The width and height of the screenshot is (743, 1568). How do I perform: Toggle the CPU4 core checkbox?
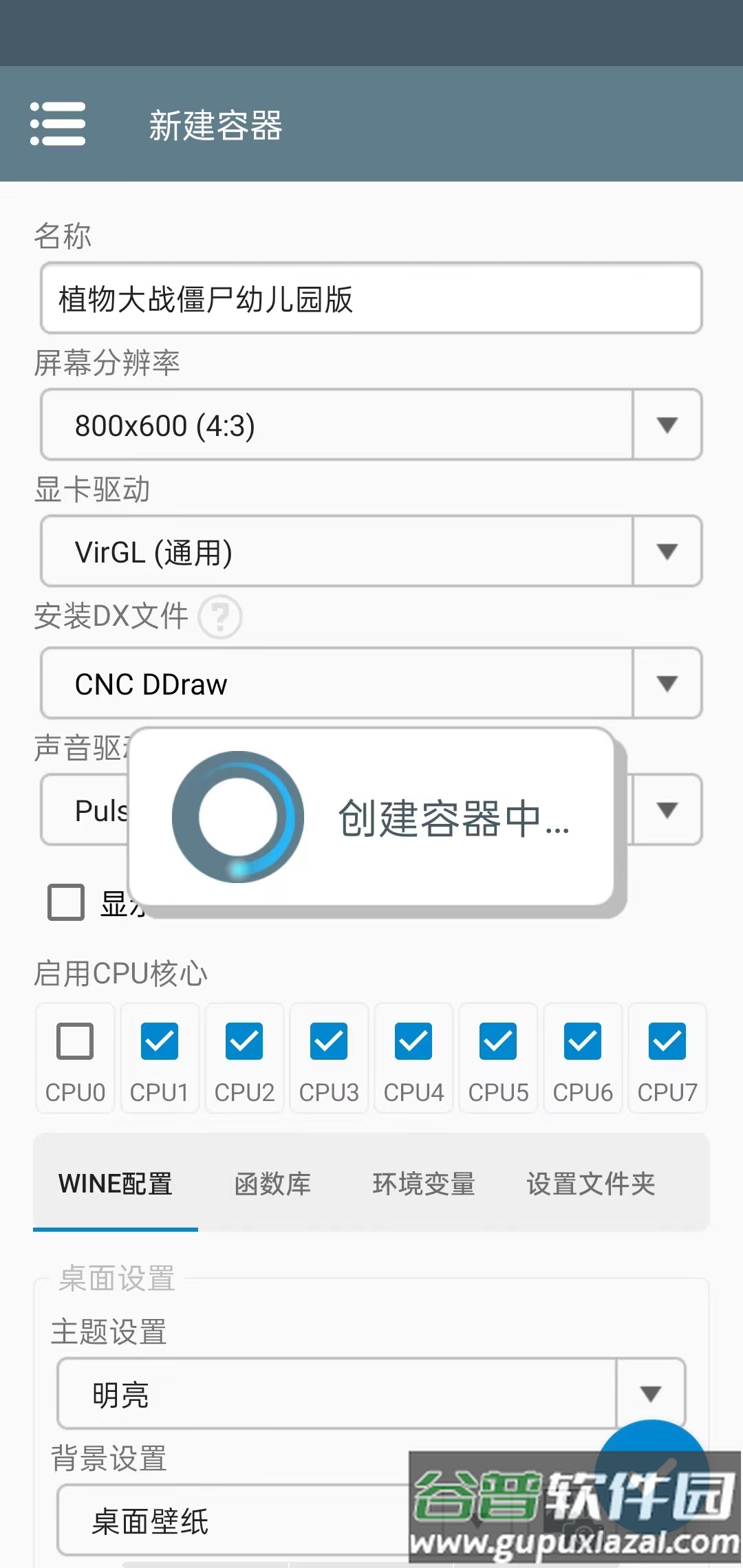[x=413, y=1041]
